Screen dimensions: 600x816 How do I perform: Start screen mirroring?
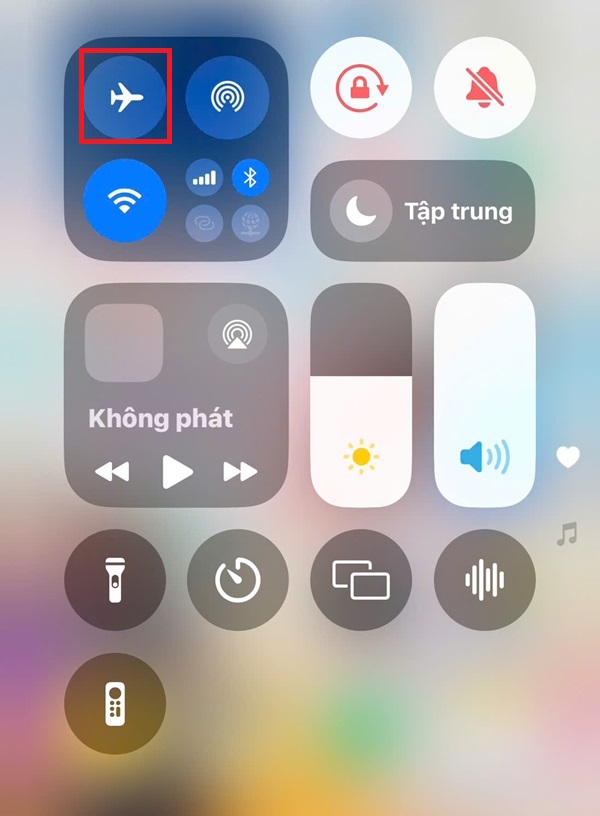[x=361, y=580]
